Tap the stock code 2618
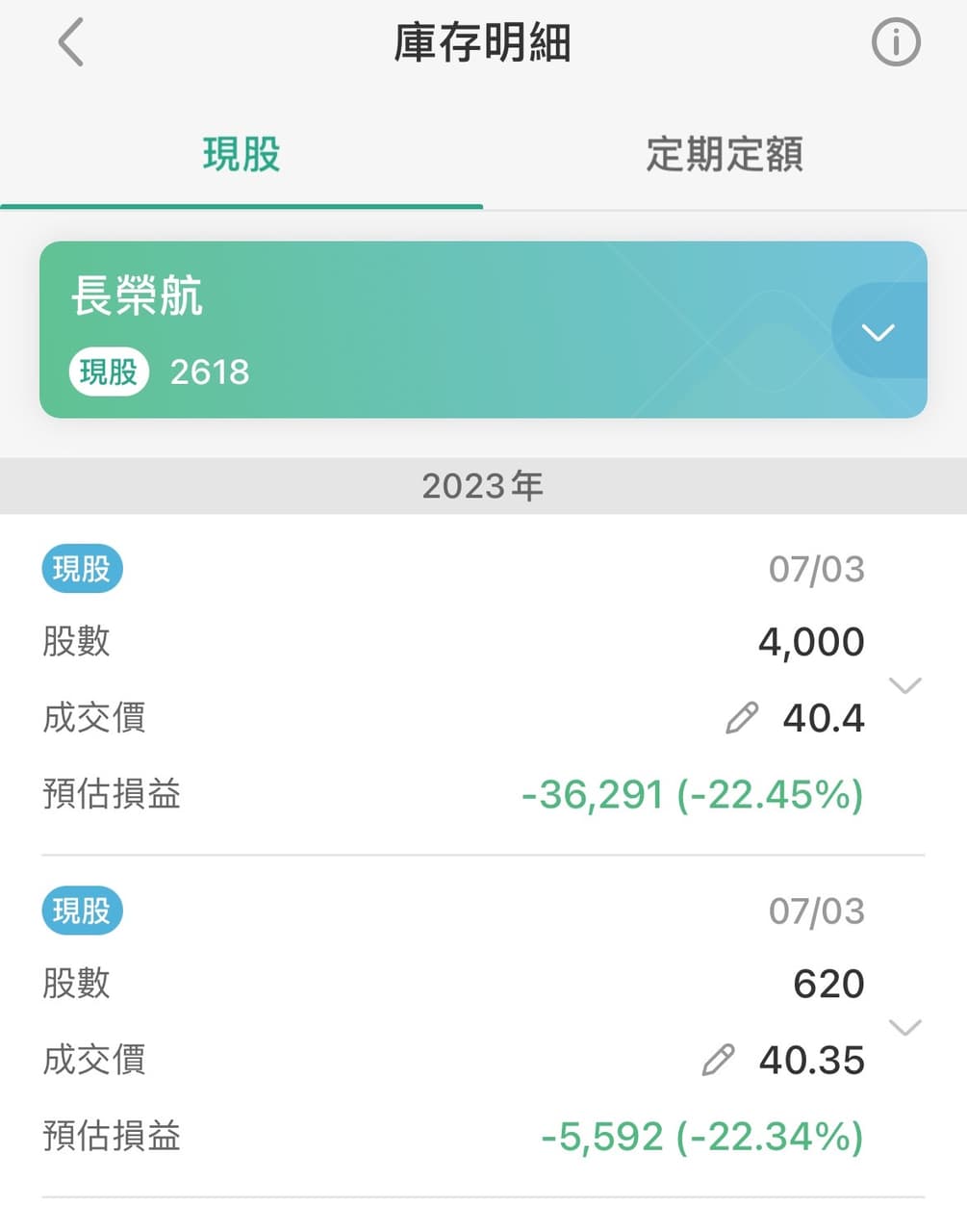This screenshot has height=1232, width=967. click(211, 372)
